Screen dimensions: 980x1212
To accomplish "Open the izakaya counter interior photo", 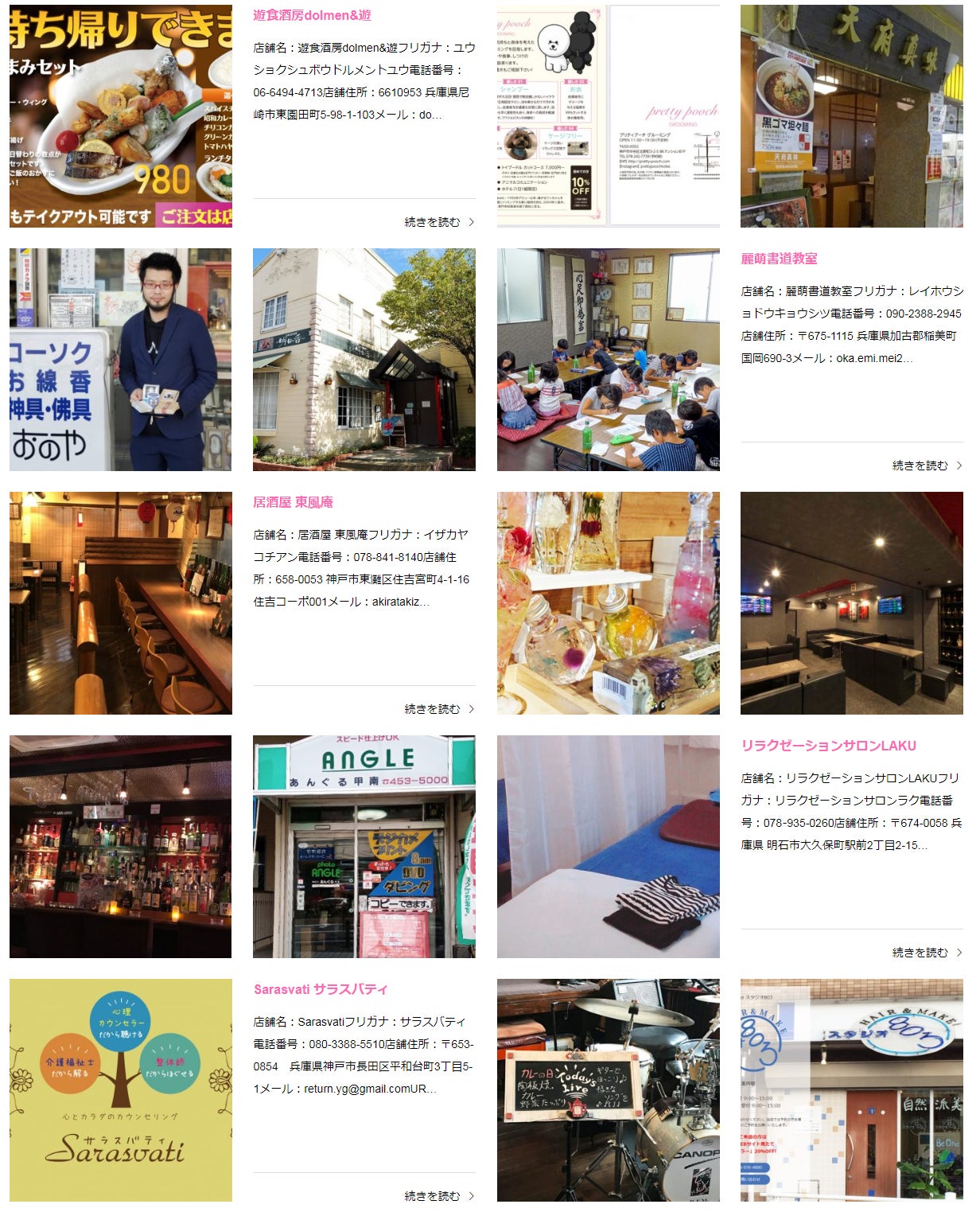I will pyautogui.click(x=121, y=603).
